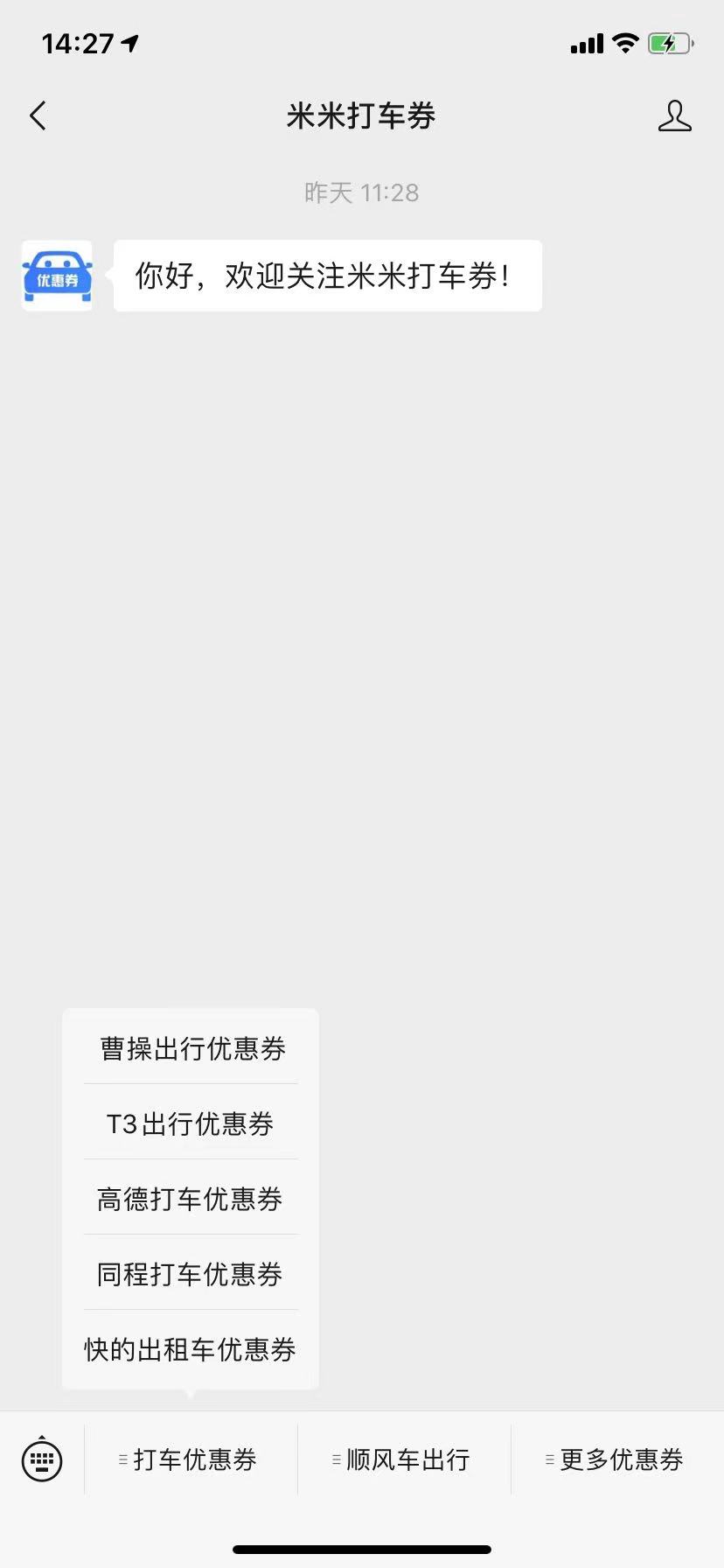Open the 顺风车出行 menu
The width and height of the screenshot is (724, 1568).
(x=404, y=1459)
